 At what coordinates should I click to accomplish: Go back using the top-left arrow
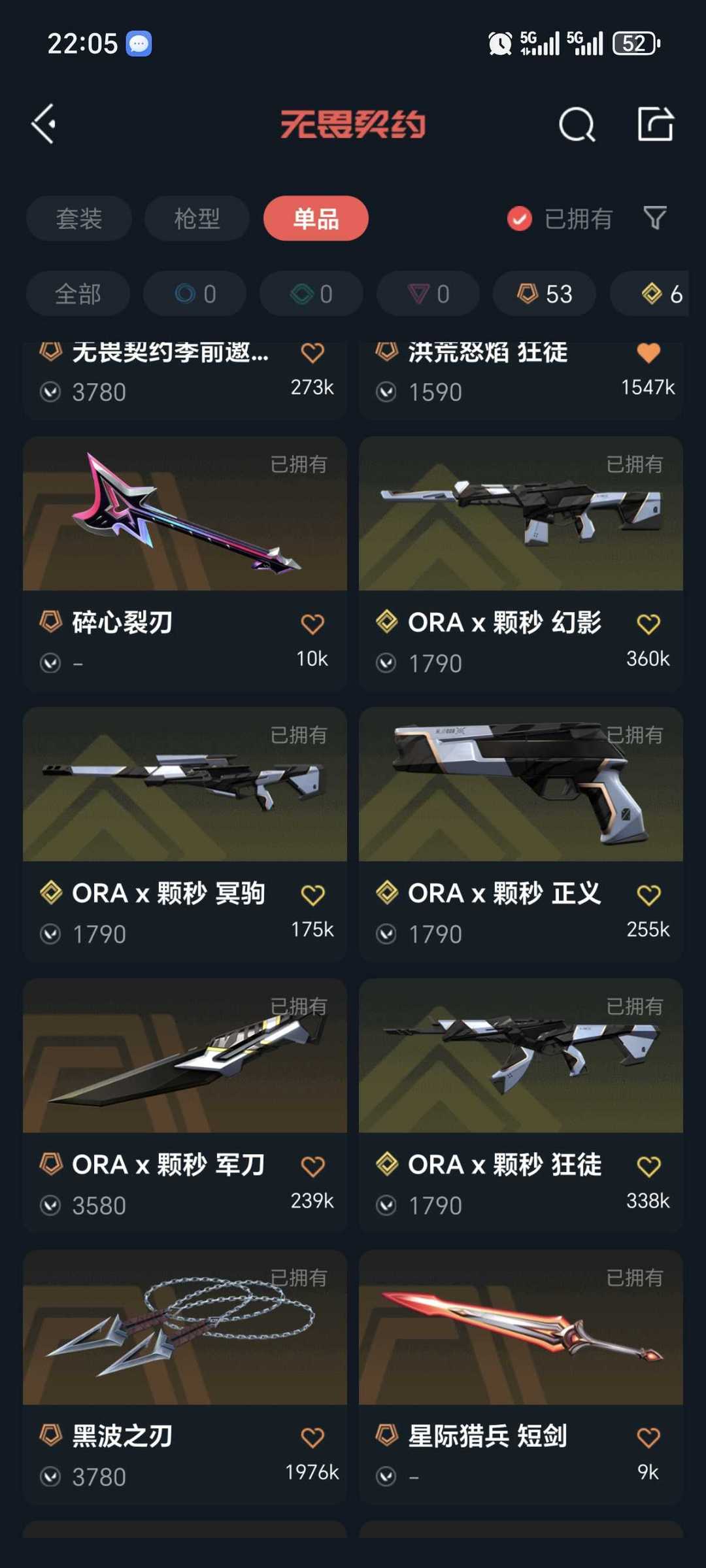[x=44, y=124]
